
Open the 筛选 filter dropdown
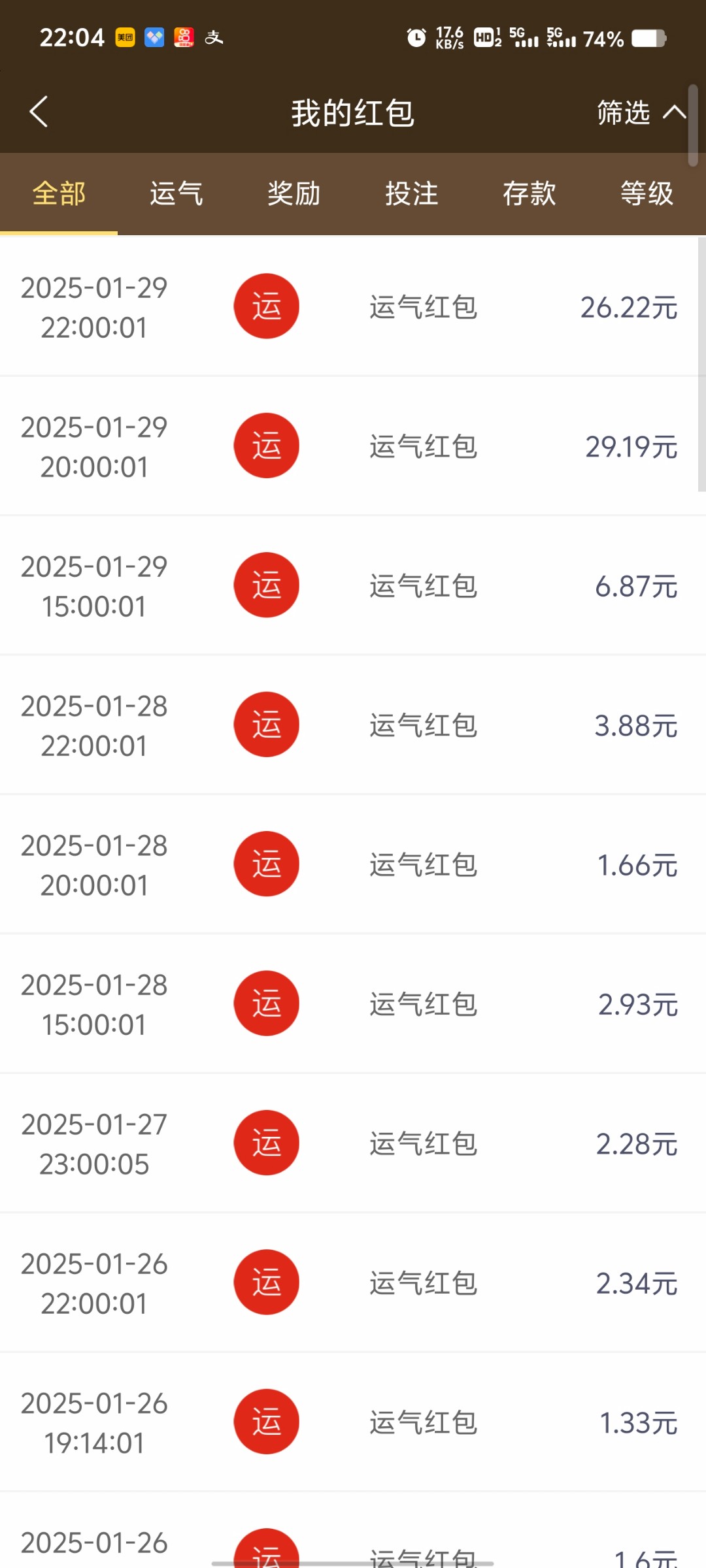(639, 112)
